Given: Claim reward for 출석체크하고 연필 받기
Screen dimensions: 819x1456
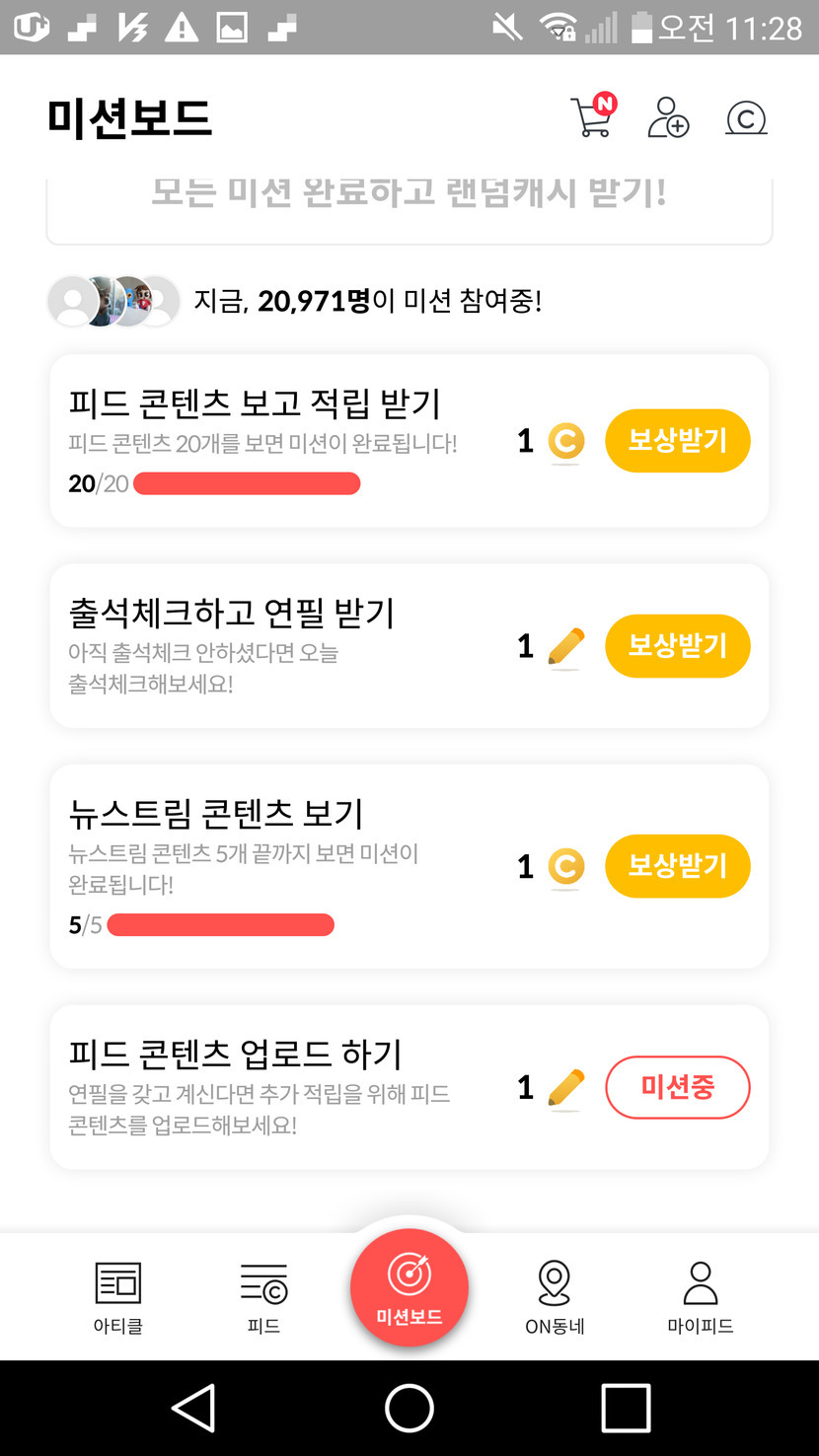Looking at the screenshot, I should click(x=677, y=646).
